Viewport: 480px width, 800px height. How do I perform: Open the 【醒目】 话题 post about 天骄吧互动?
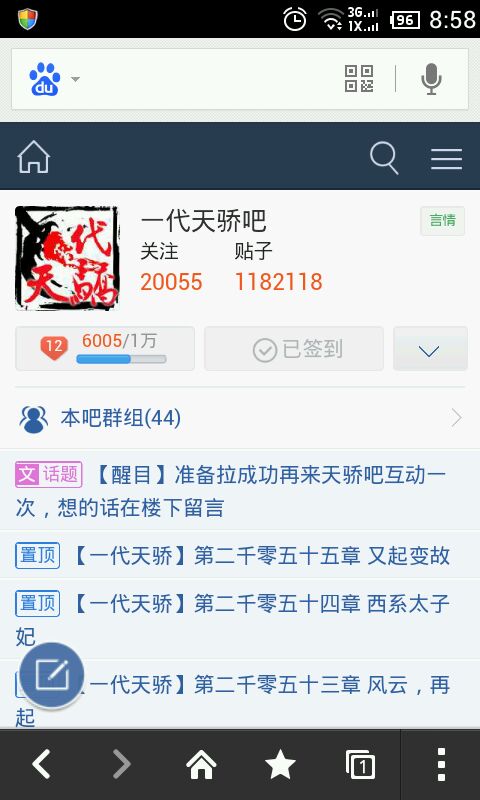coord(240,490)
